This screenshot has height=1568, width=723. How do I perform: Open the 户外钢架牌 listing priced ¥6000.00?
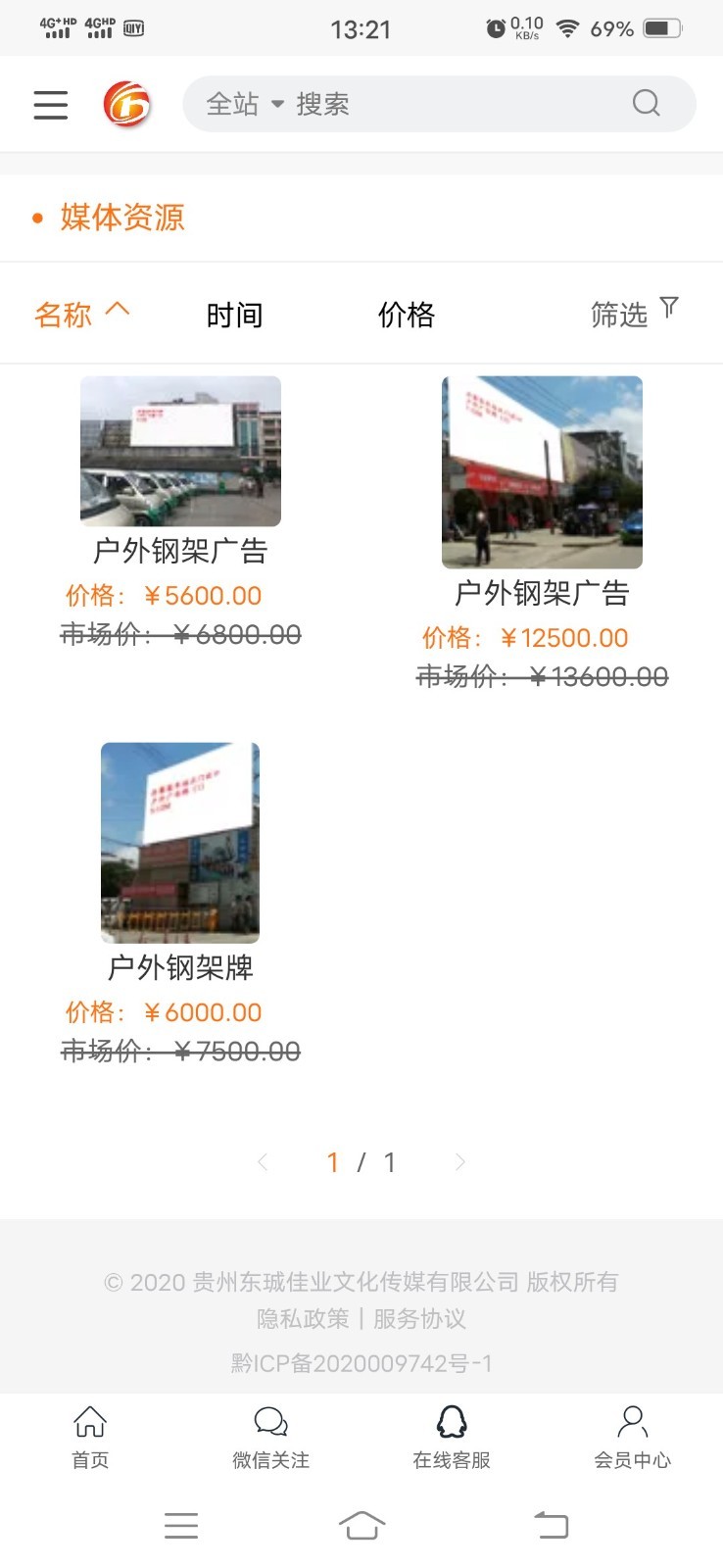click(180, 843)
